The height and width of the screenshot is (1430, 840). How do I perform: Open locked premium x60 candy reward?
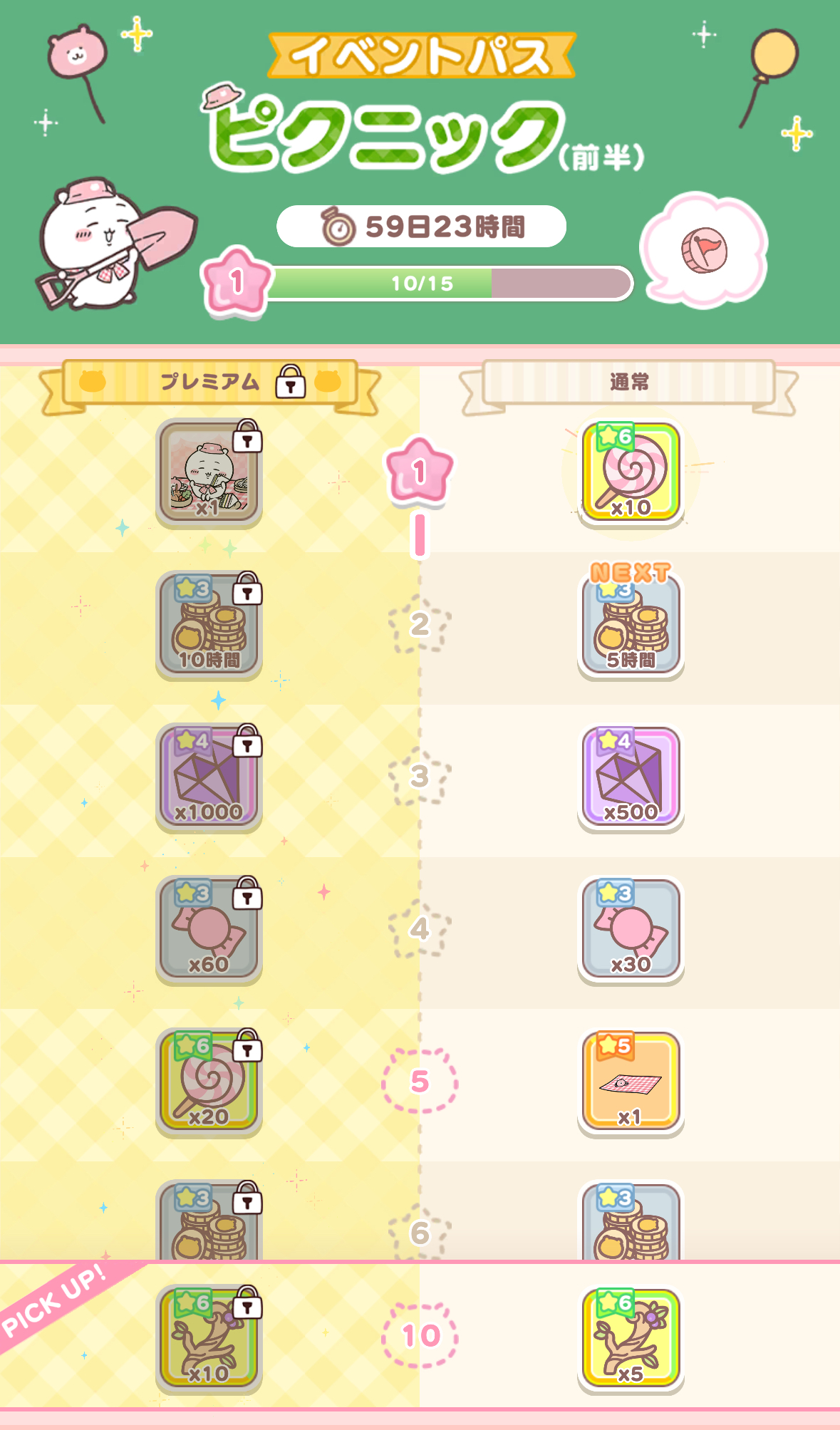[209, 930]
